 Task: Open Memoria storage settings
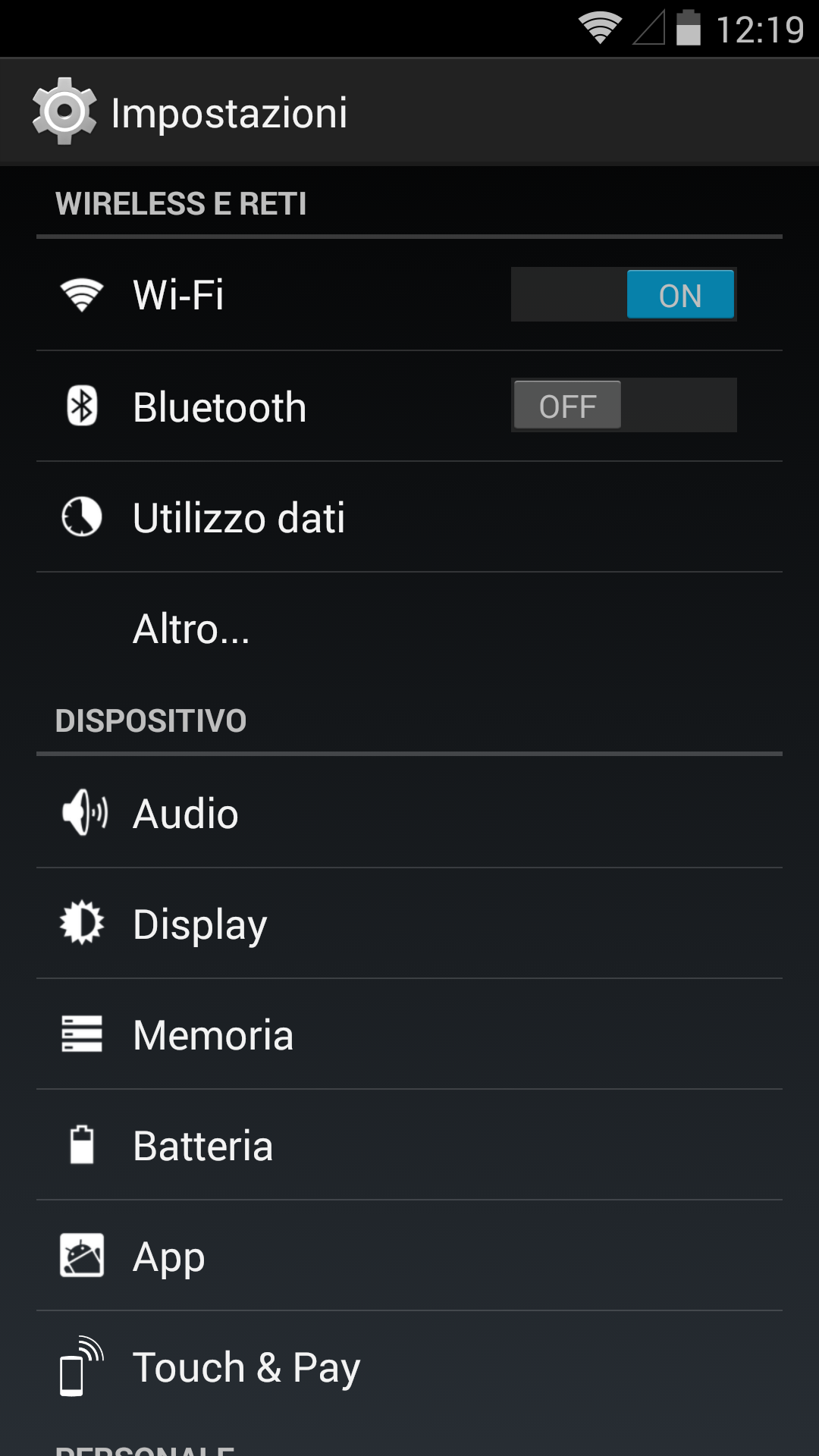pos(409,1034)
